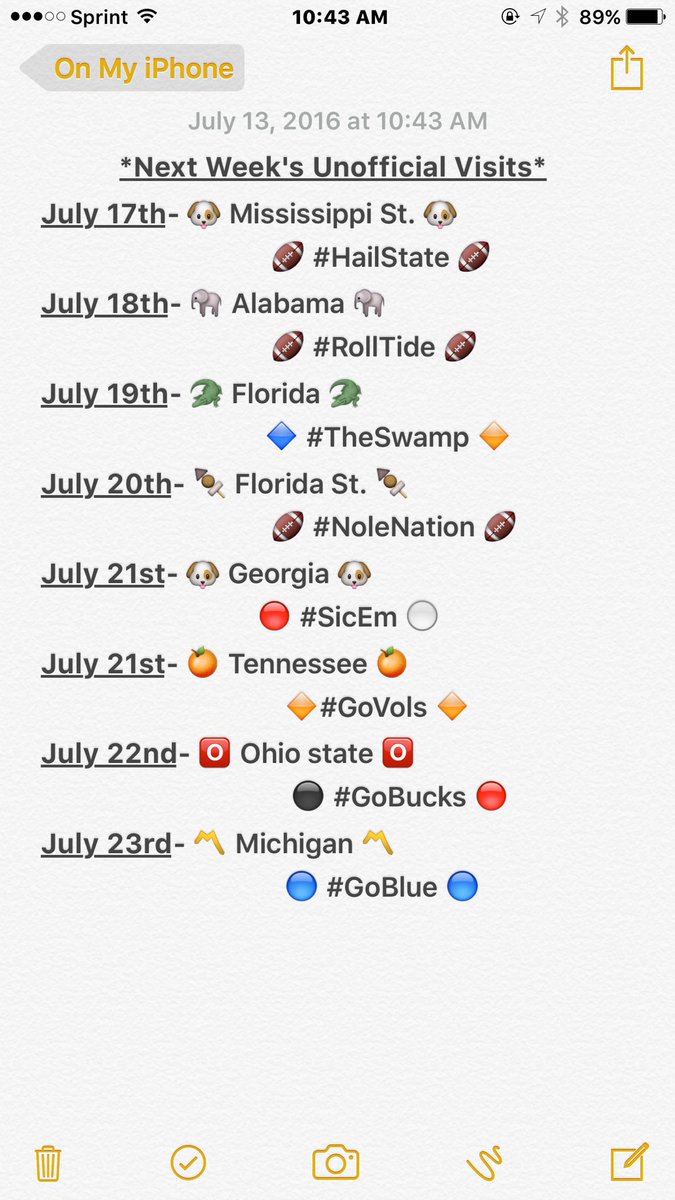The height and width of the screenshot is (1200, 675).
Task: Add a checklist to the note
Action: coord(188,1163)
